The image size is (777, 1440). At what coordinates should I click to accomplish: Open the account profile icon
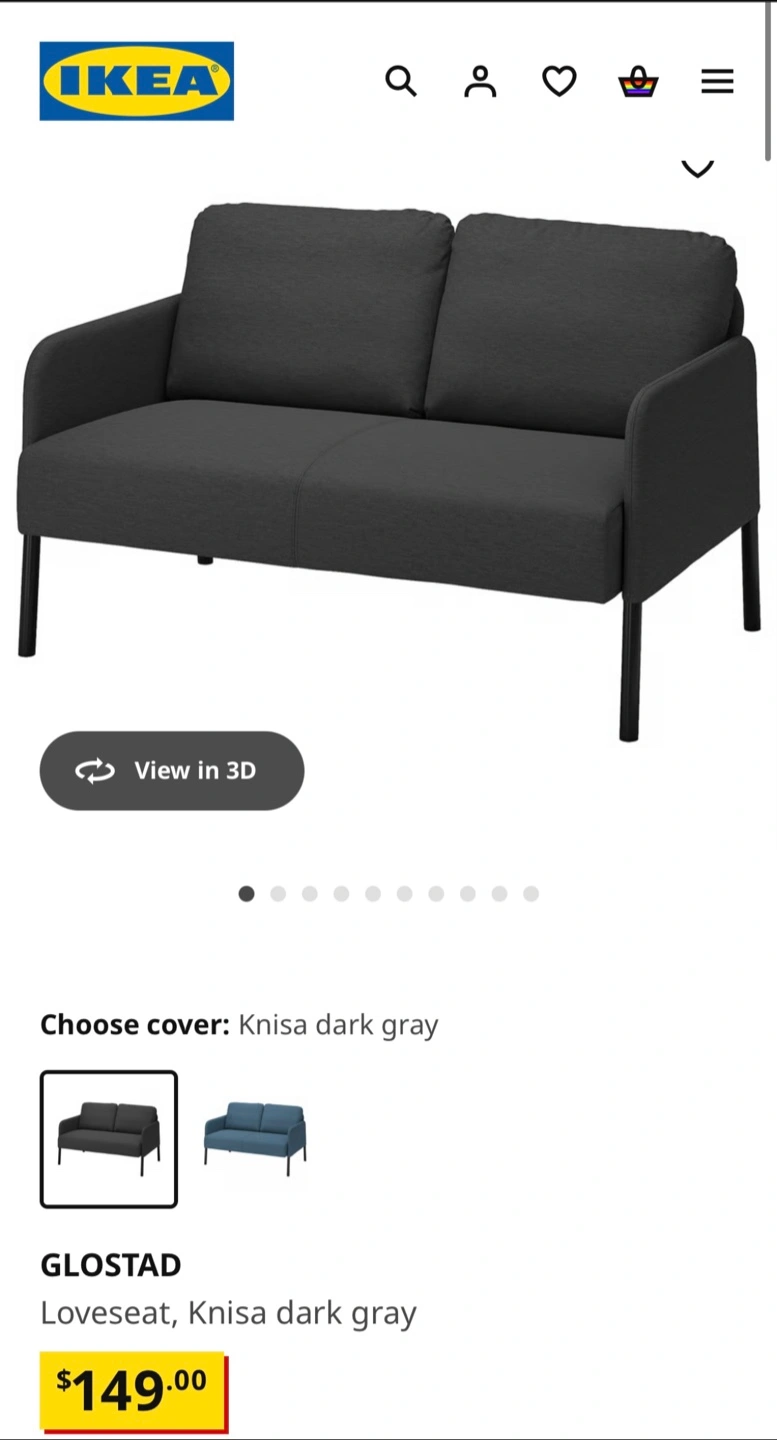click(x=480, y=81)
